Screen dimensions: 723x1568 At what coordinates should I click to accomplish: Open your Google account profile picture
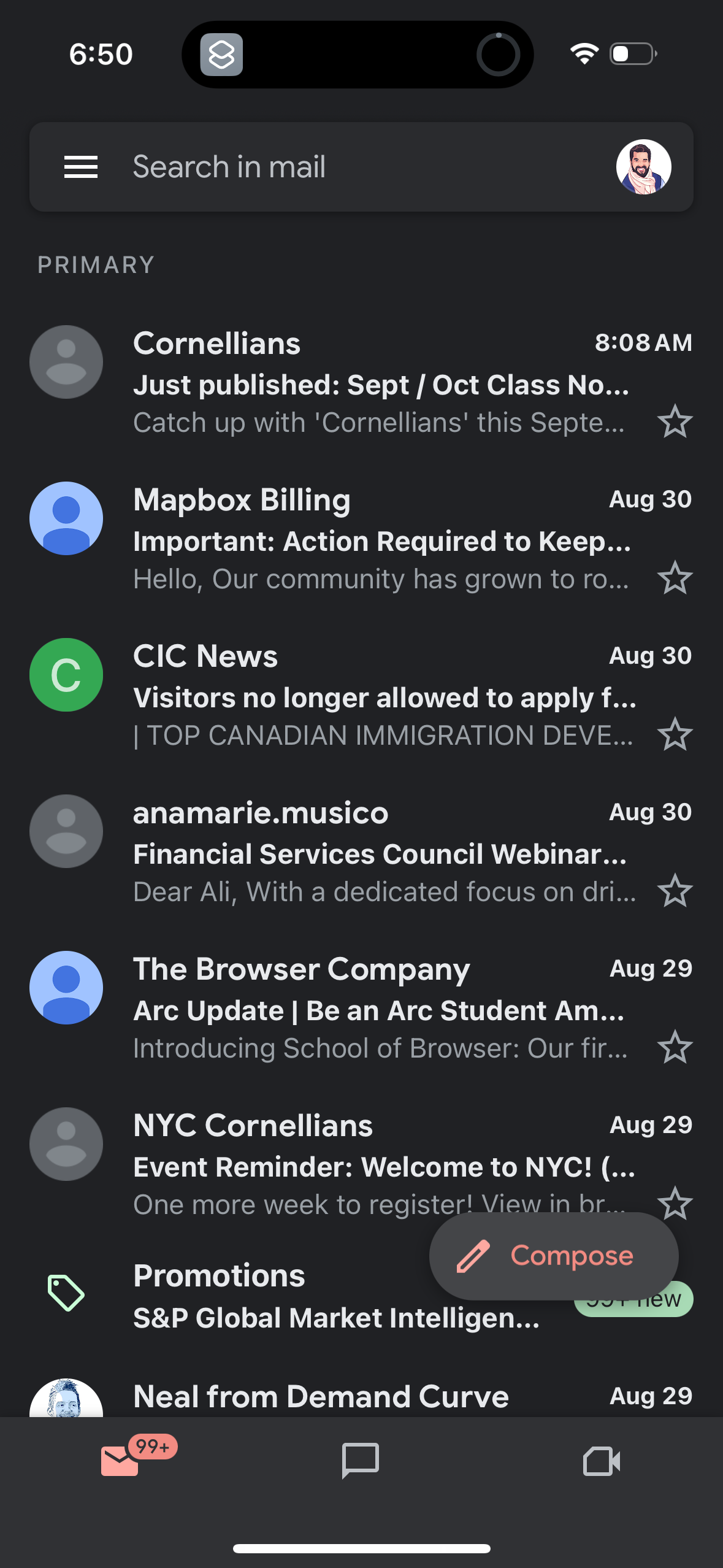(643, 166)
